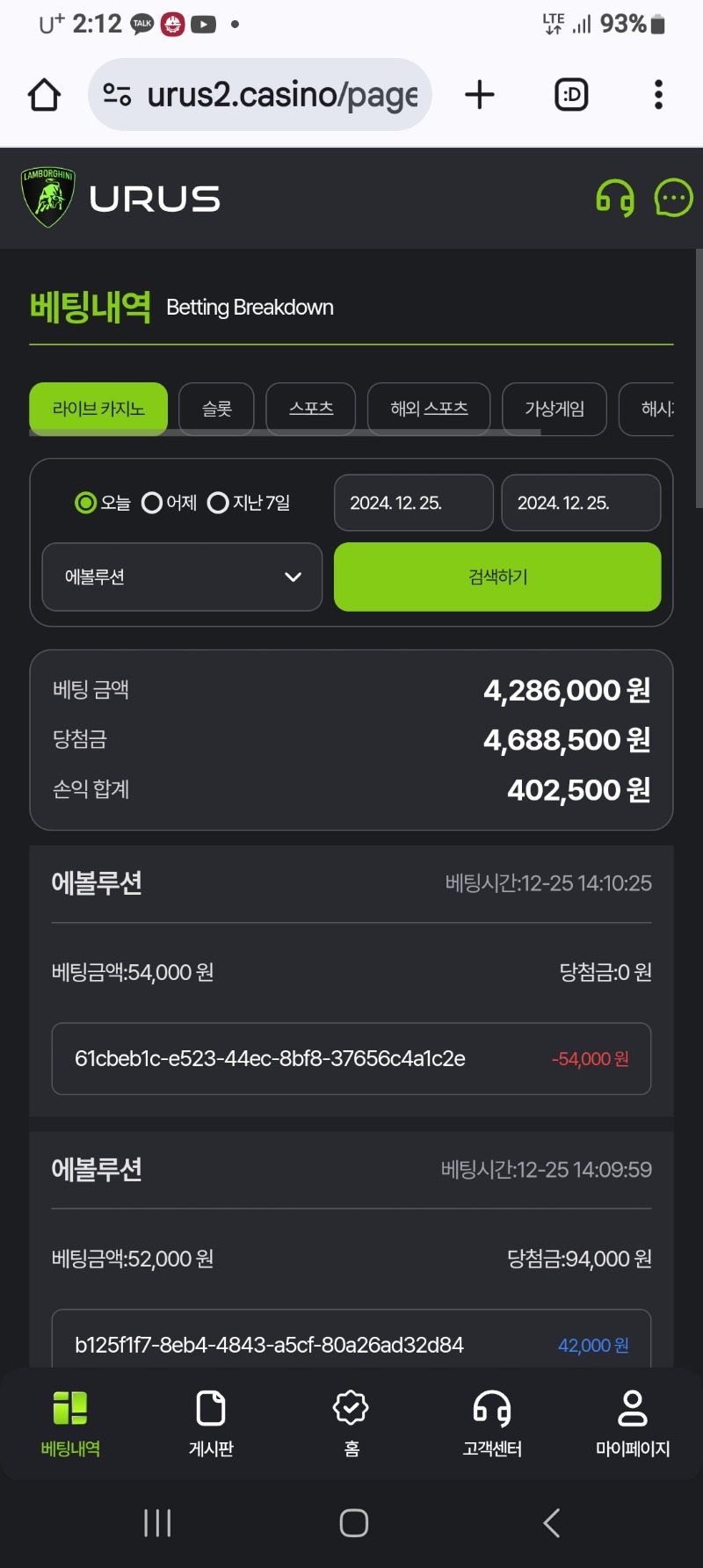This screenshot has height=1568, width=703.
Task: Tap the green 검색하기 search button
Action: pyautogui.click(x=497, y=577)
